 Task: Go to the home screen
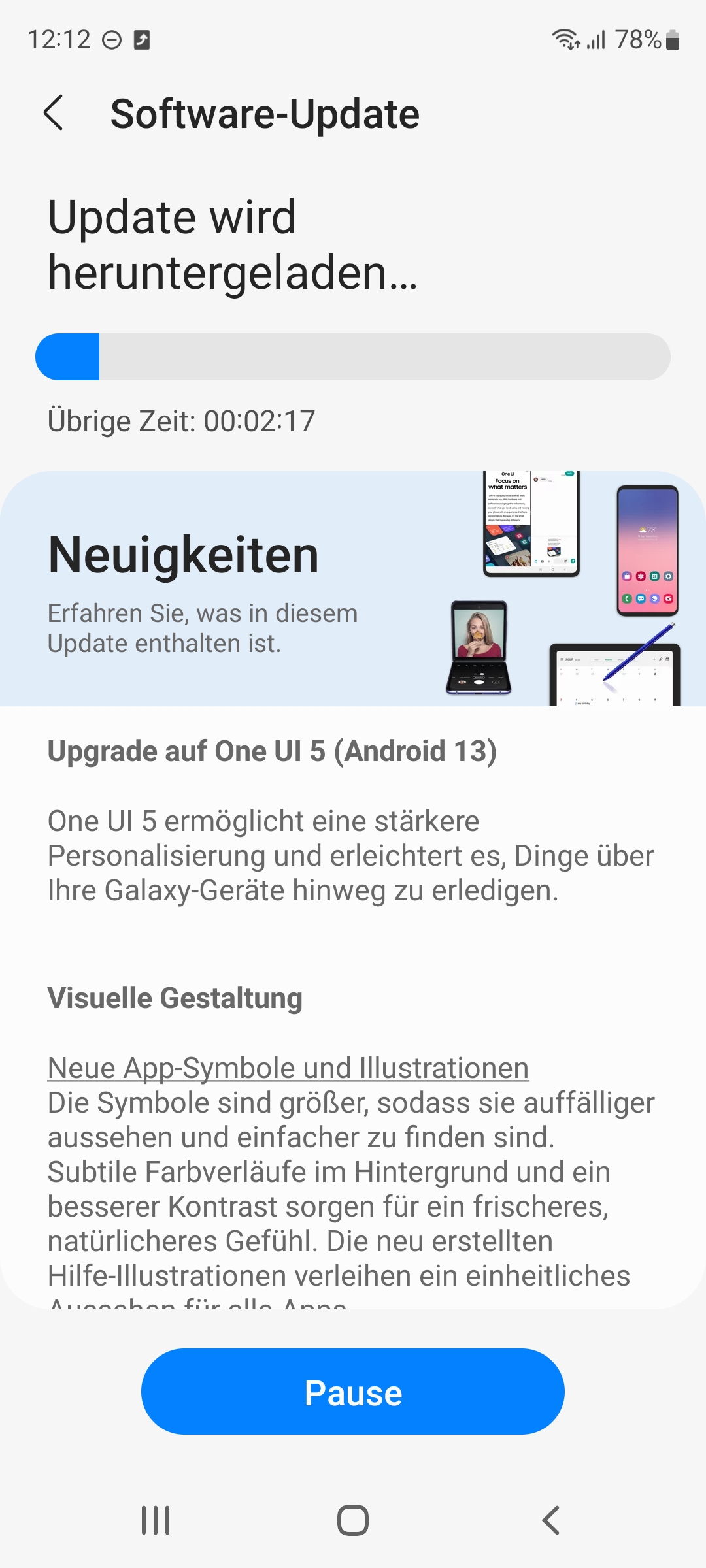353,1520
